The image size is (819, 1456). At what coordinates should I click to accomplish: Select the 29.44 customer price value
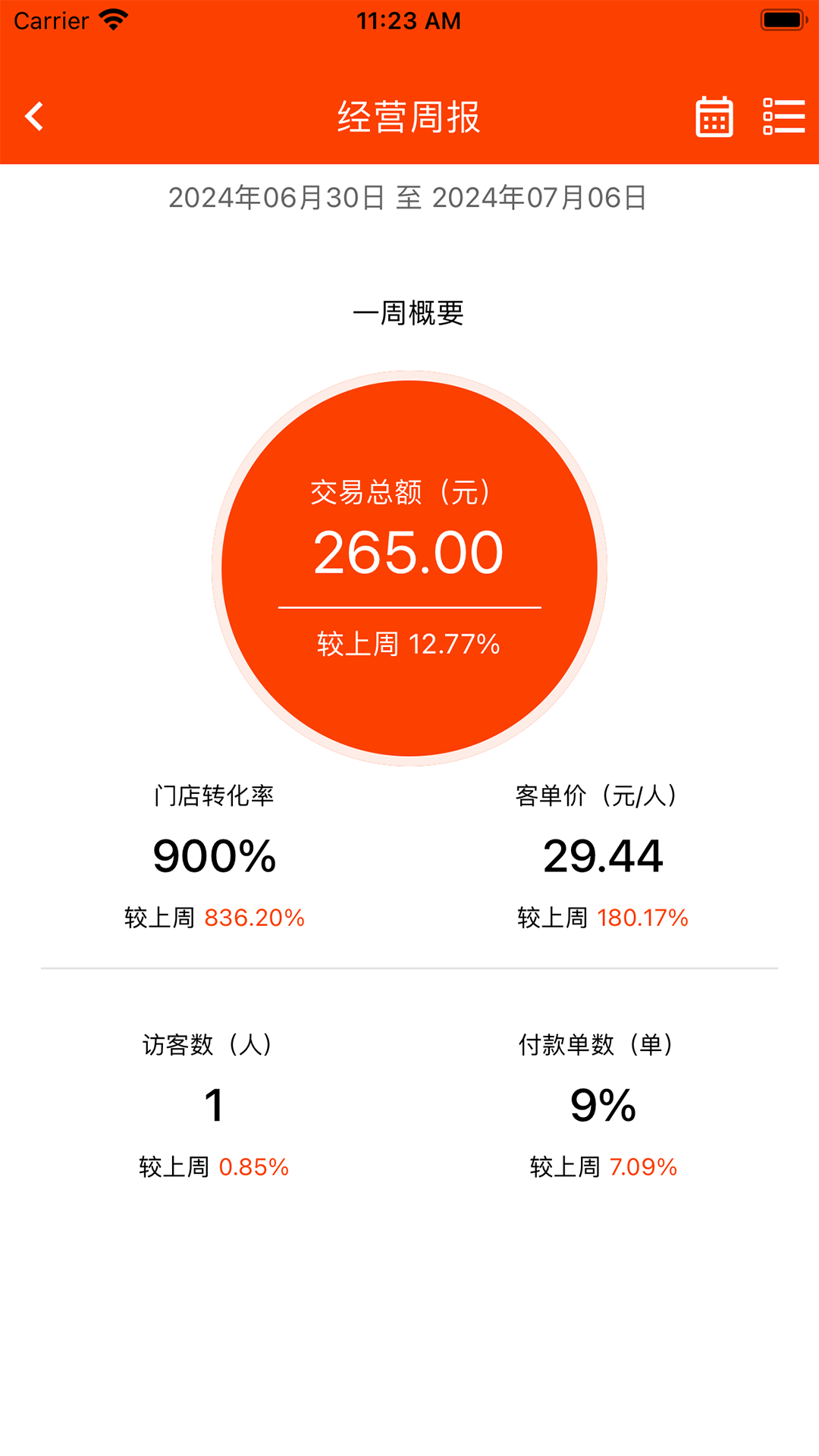click(x=604, y=858)
